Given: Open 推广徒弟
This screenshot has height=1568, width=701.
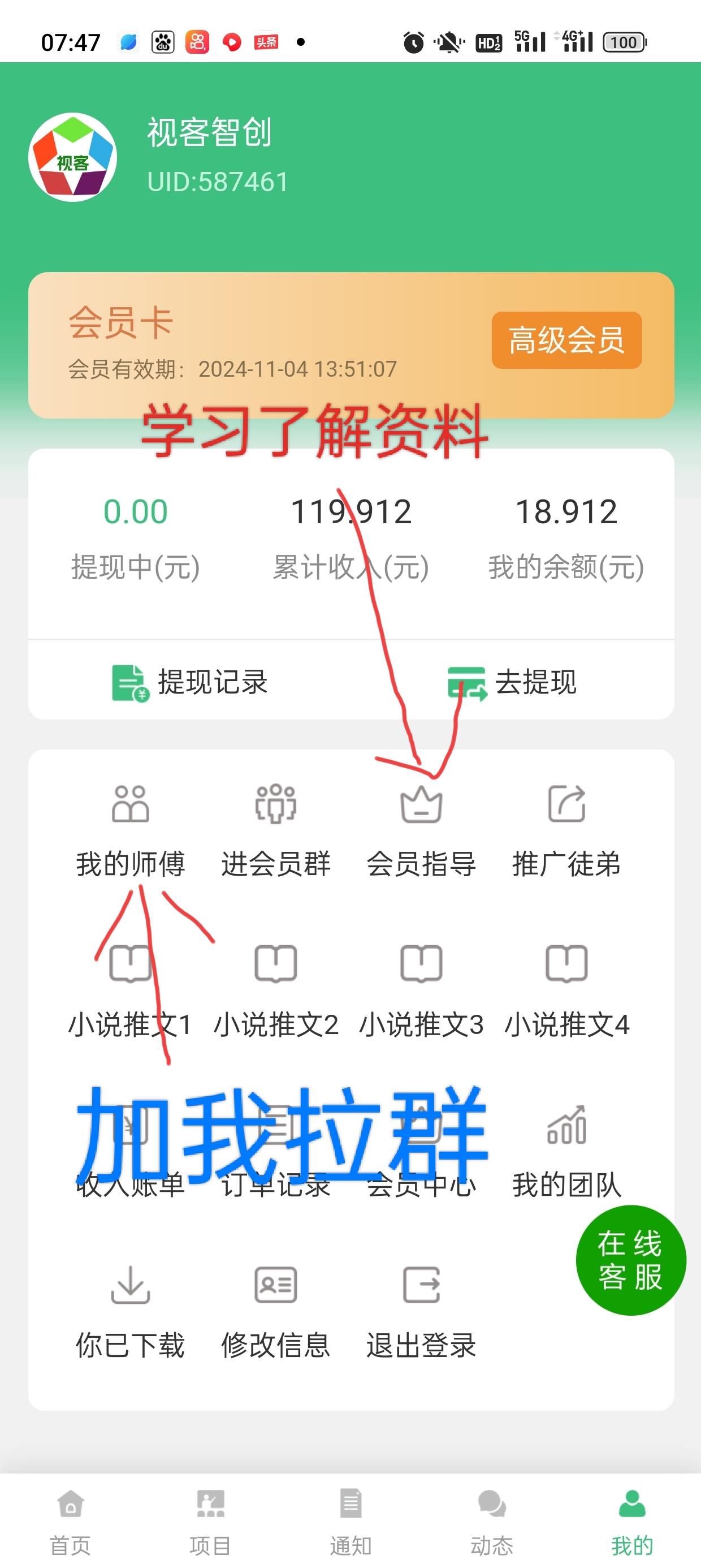Looking at the screenshot, I should (x=566, y=830).
